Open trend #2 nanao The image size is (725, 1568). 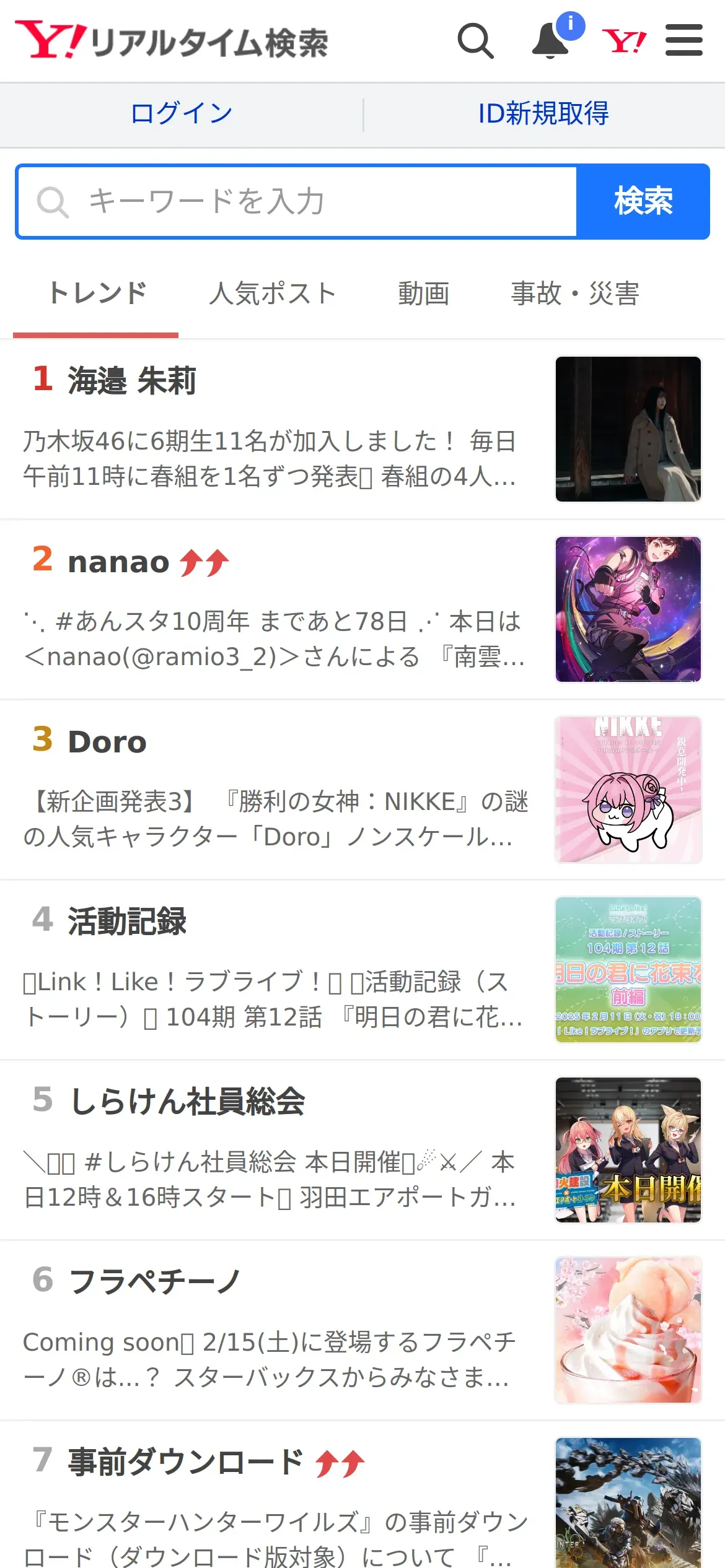point(118,562)
